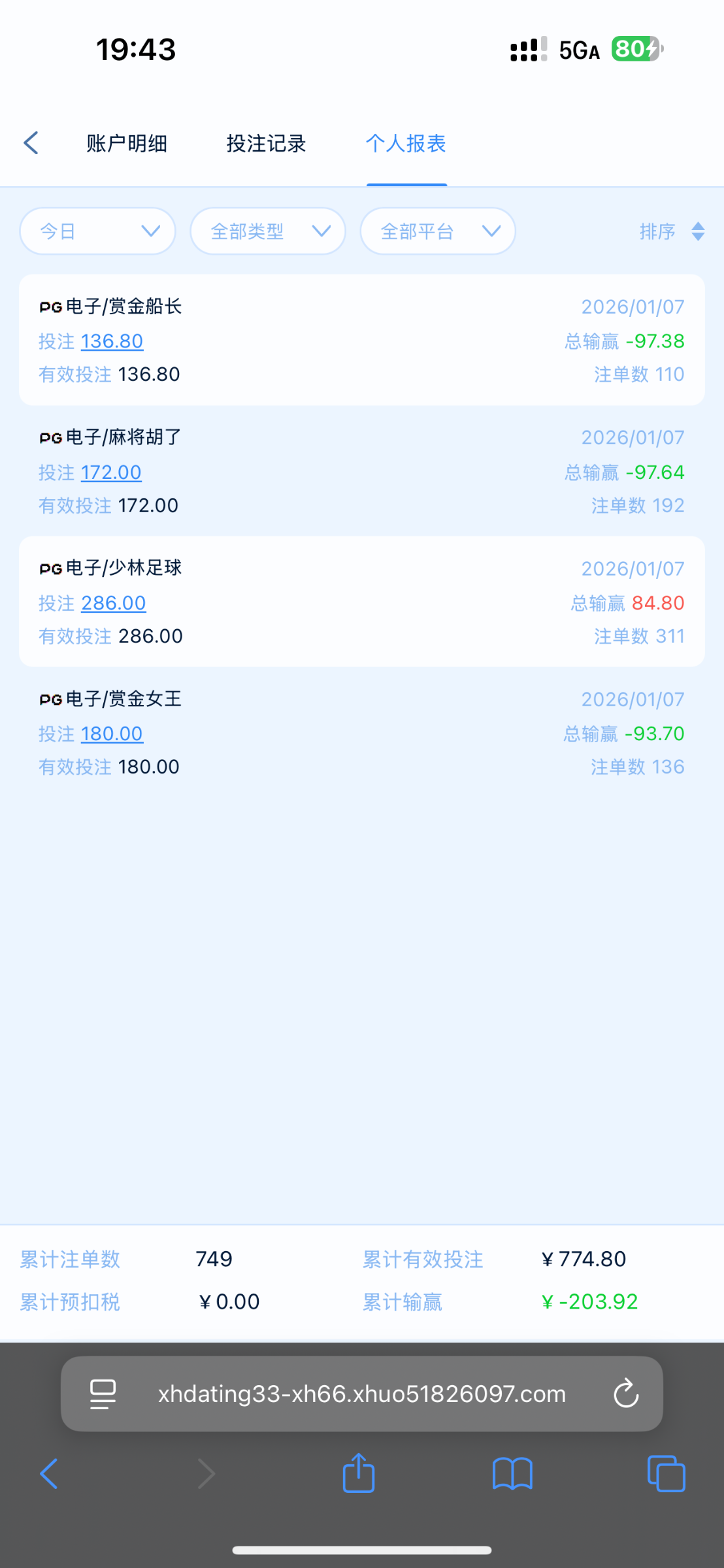Image resolution: width=724 pixels, height=1568 pixels.
Task: Switch to the 账户明细 tab
Action: [127, 144]
